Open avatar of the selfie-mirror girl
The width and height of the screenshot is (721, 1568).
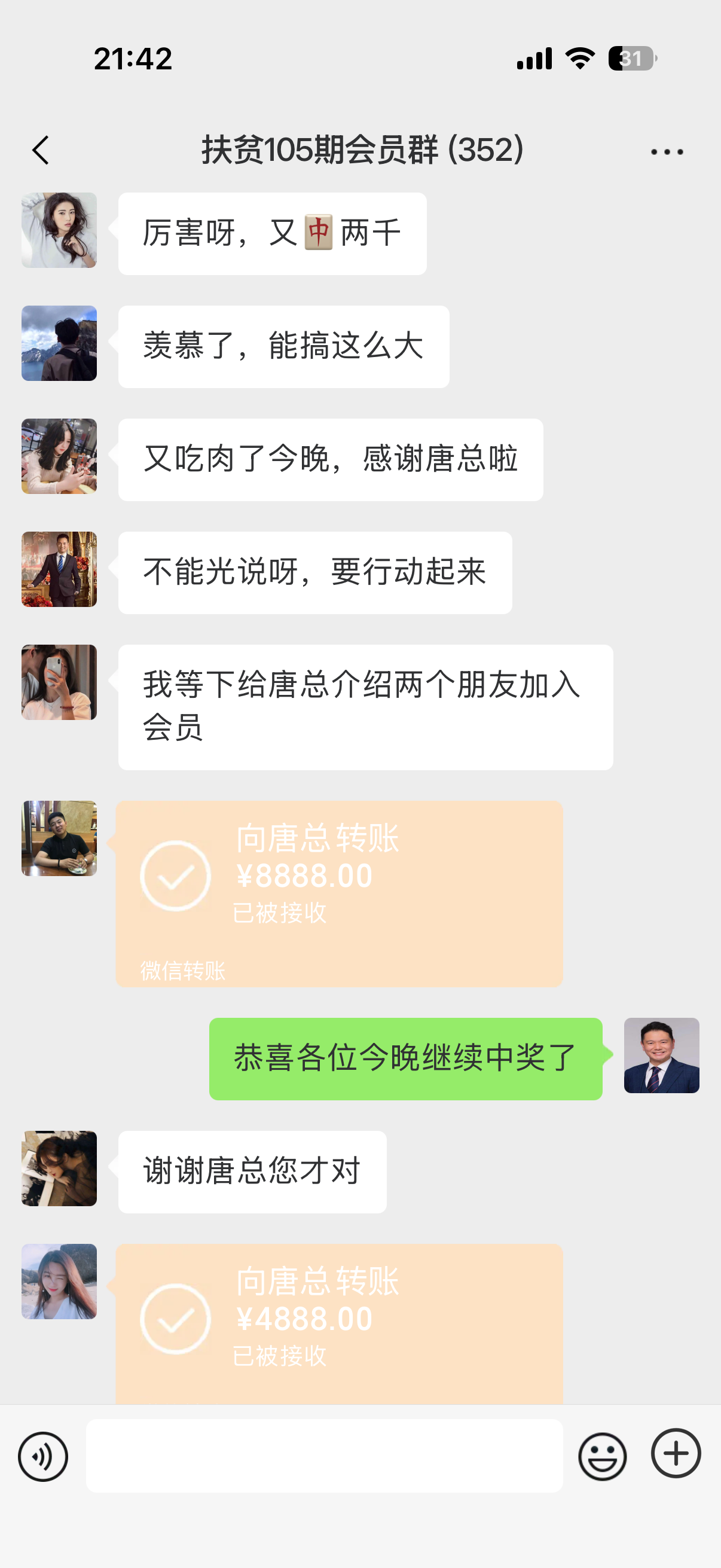coord(59,682)
